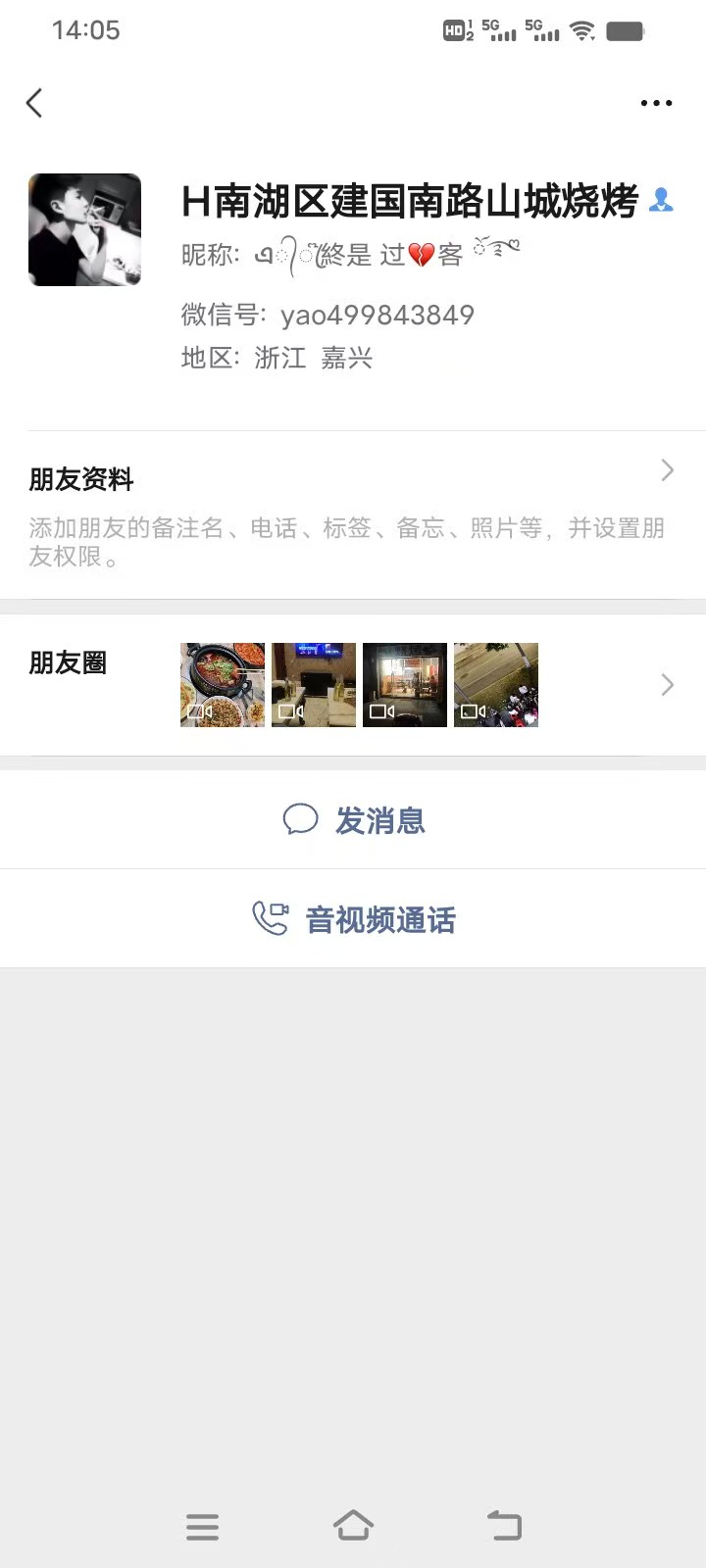Tap the blue contact person icon beside name

(x=661, y=201)
